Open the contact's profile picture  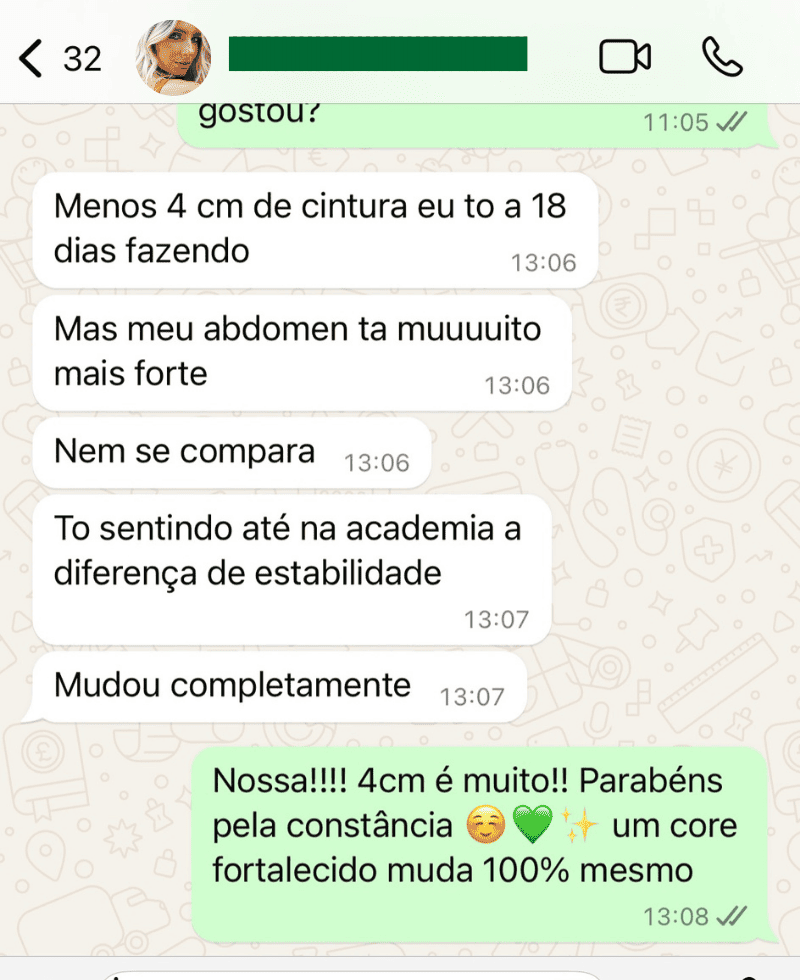[x=173, y=56]
